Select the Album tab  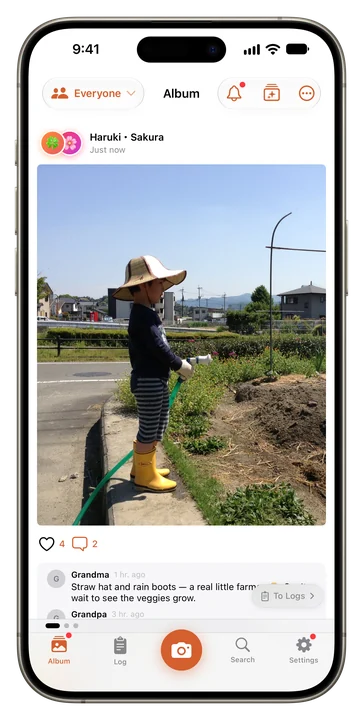point(59,650)
